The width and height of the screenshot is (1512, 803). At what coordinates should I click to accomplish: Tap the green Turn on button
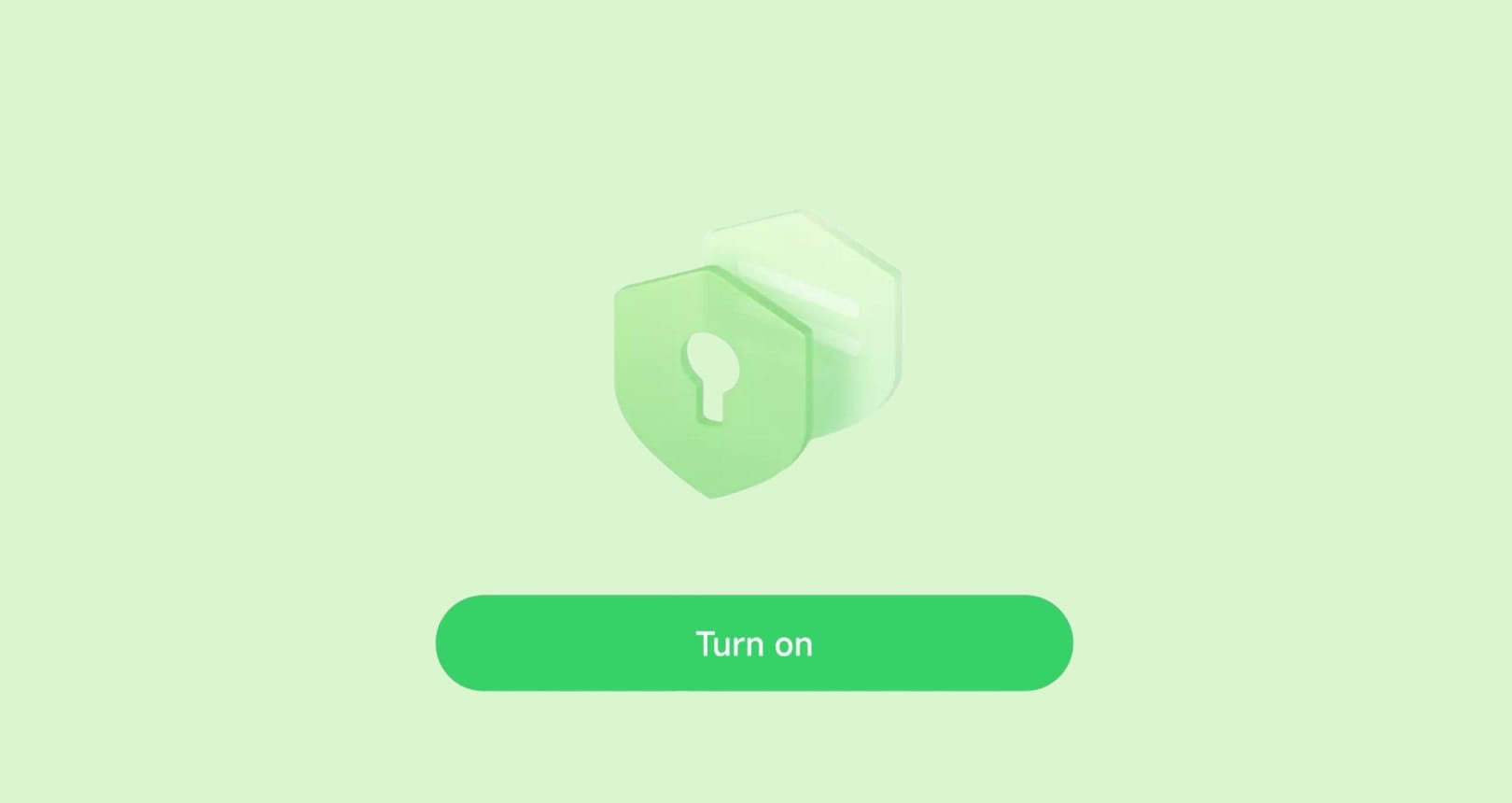coord(754,643)
